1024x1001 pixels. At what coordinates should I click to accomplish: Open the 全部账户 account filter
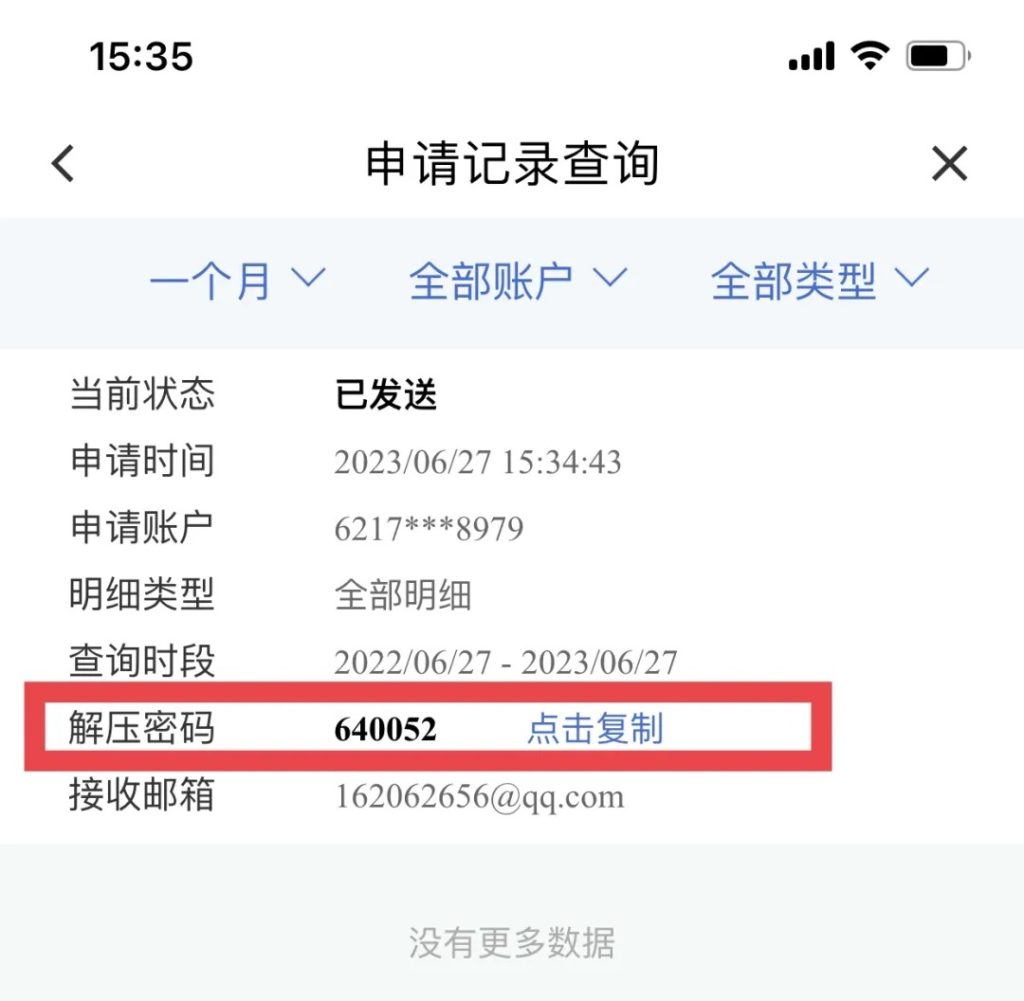(517, 281)
